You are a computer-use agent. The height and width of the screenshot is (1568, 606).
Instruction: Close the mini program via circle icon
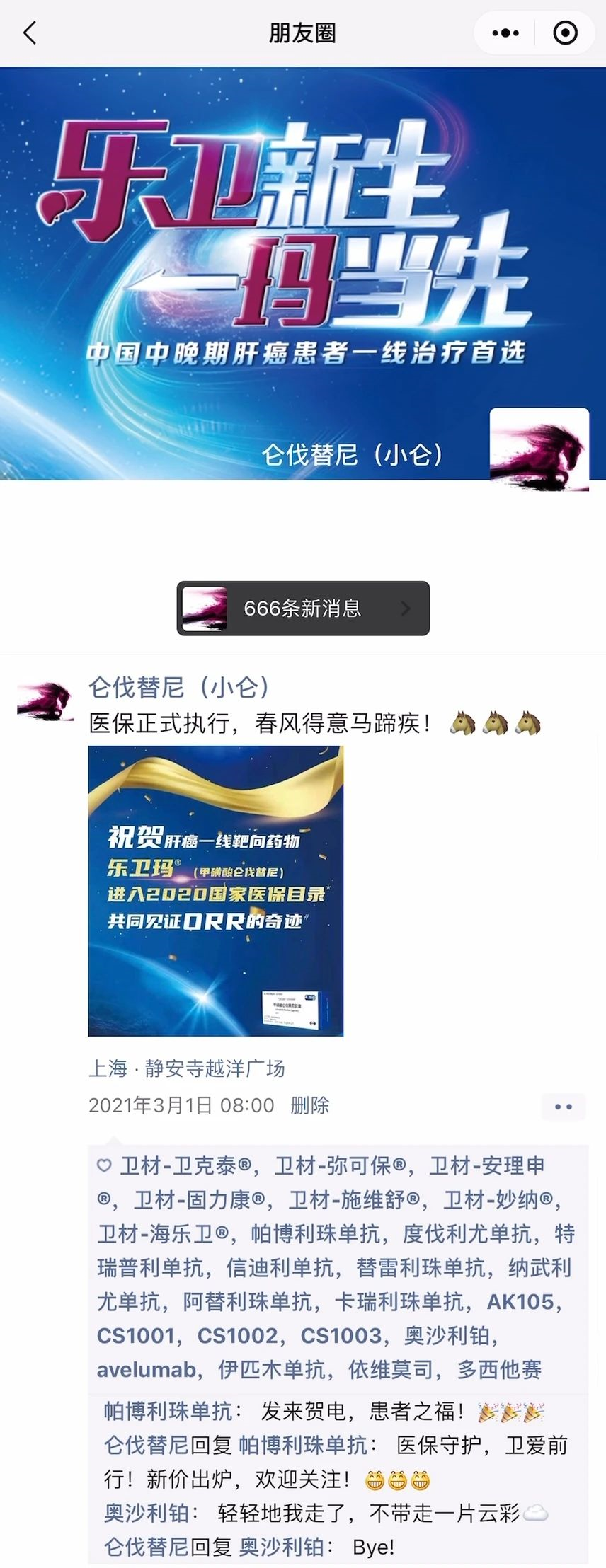pos(565,33)
